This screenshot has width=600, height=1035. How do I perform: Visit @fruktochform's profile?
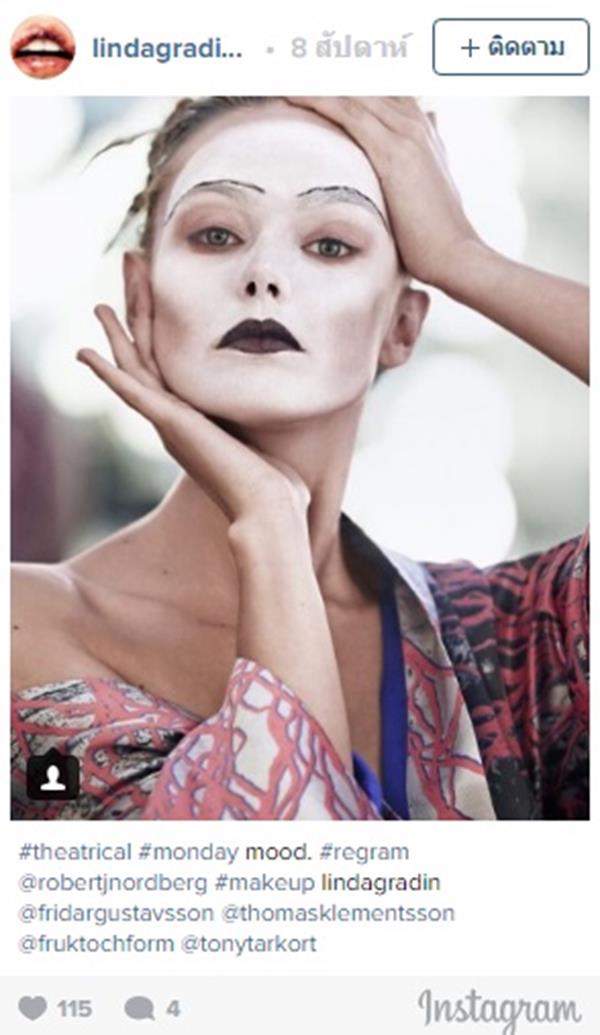(96, 944)
